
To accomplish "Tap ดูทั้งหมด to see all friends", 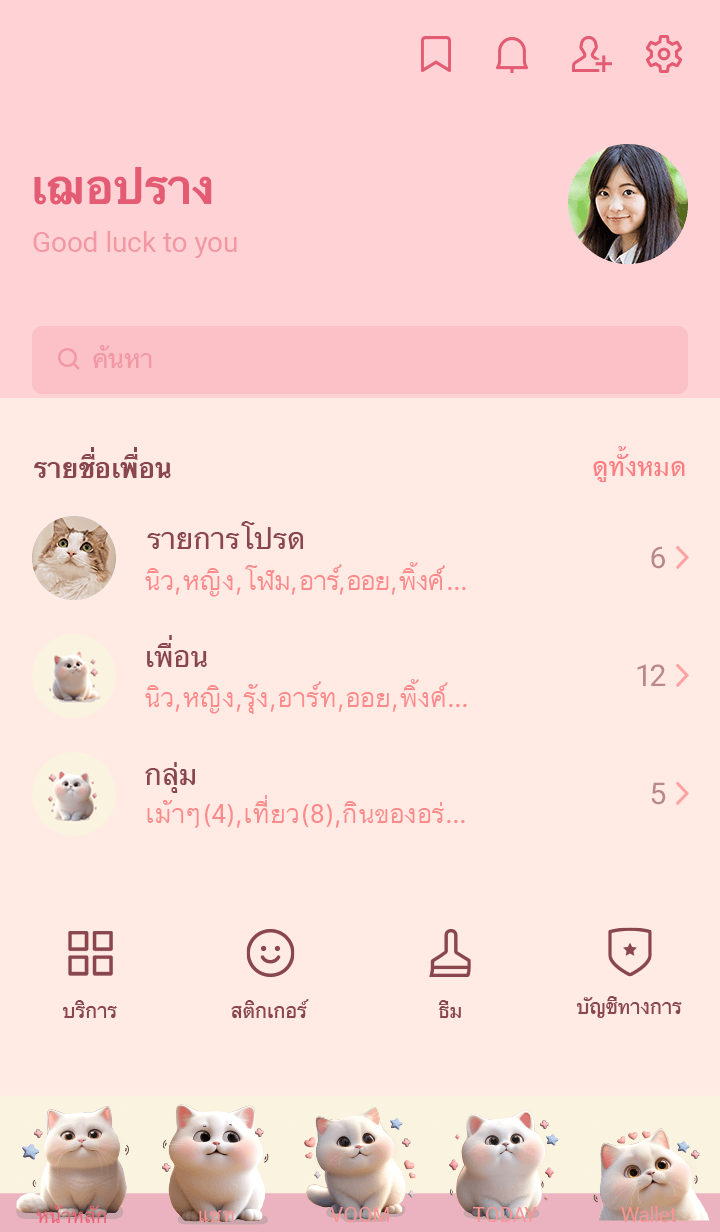I will 638,468.
